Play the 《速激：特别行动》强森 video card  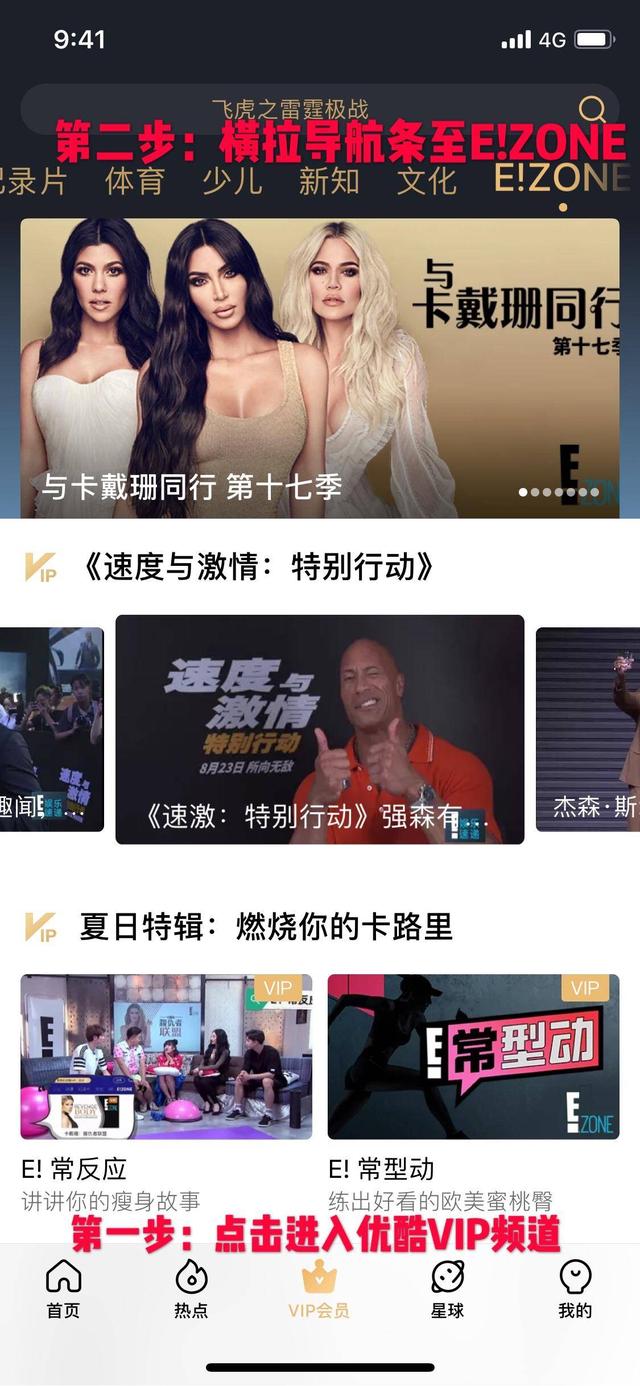coord(320,729)
